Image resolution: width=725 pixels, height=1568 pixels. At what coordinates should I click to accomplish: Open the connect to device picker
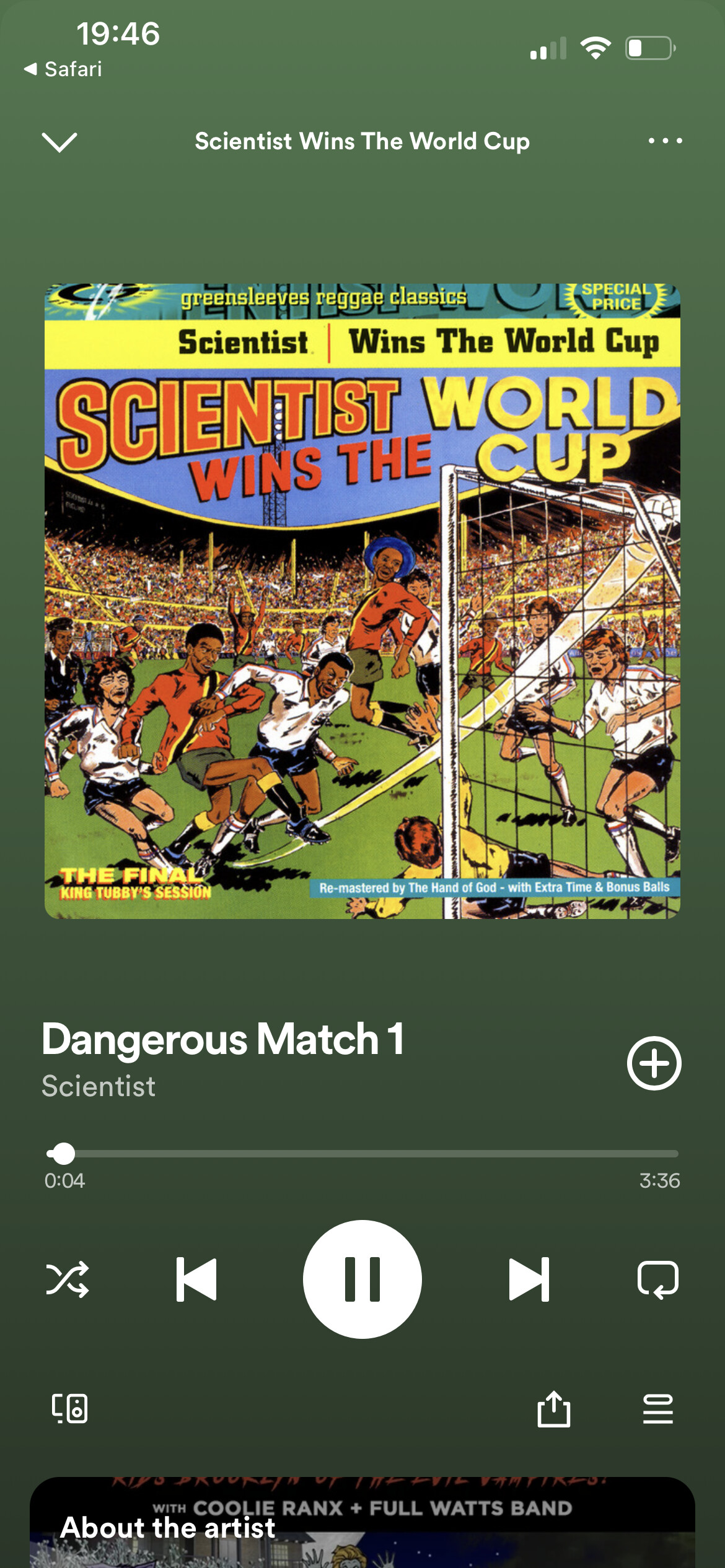pos(69,1409)
